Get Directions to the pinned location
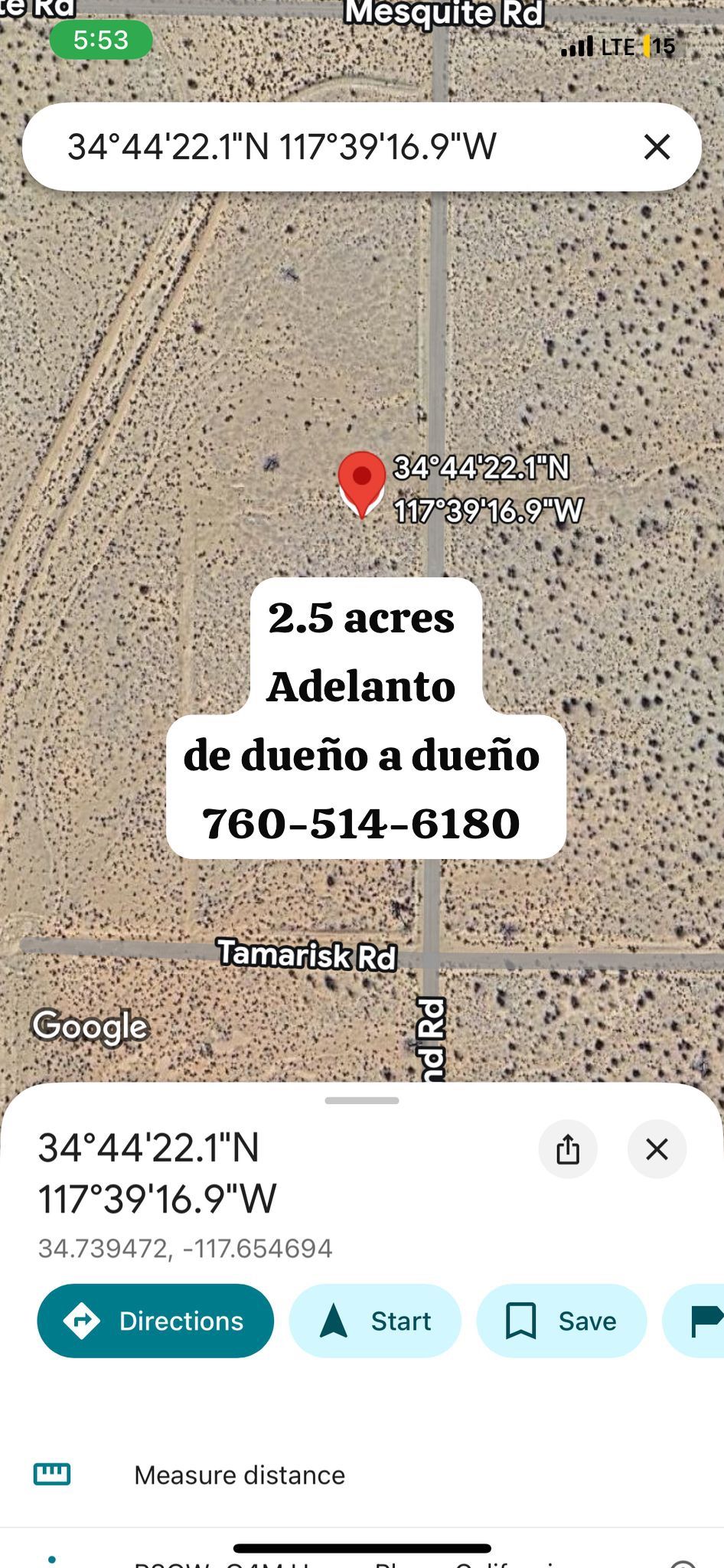The width and height of the screenshot is (724, 1568). (155, 1321)
